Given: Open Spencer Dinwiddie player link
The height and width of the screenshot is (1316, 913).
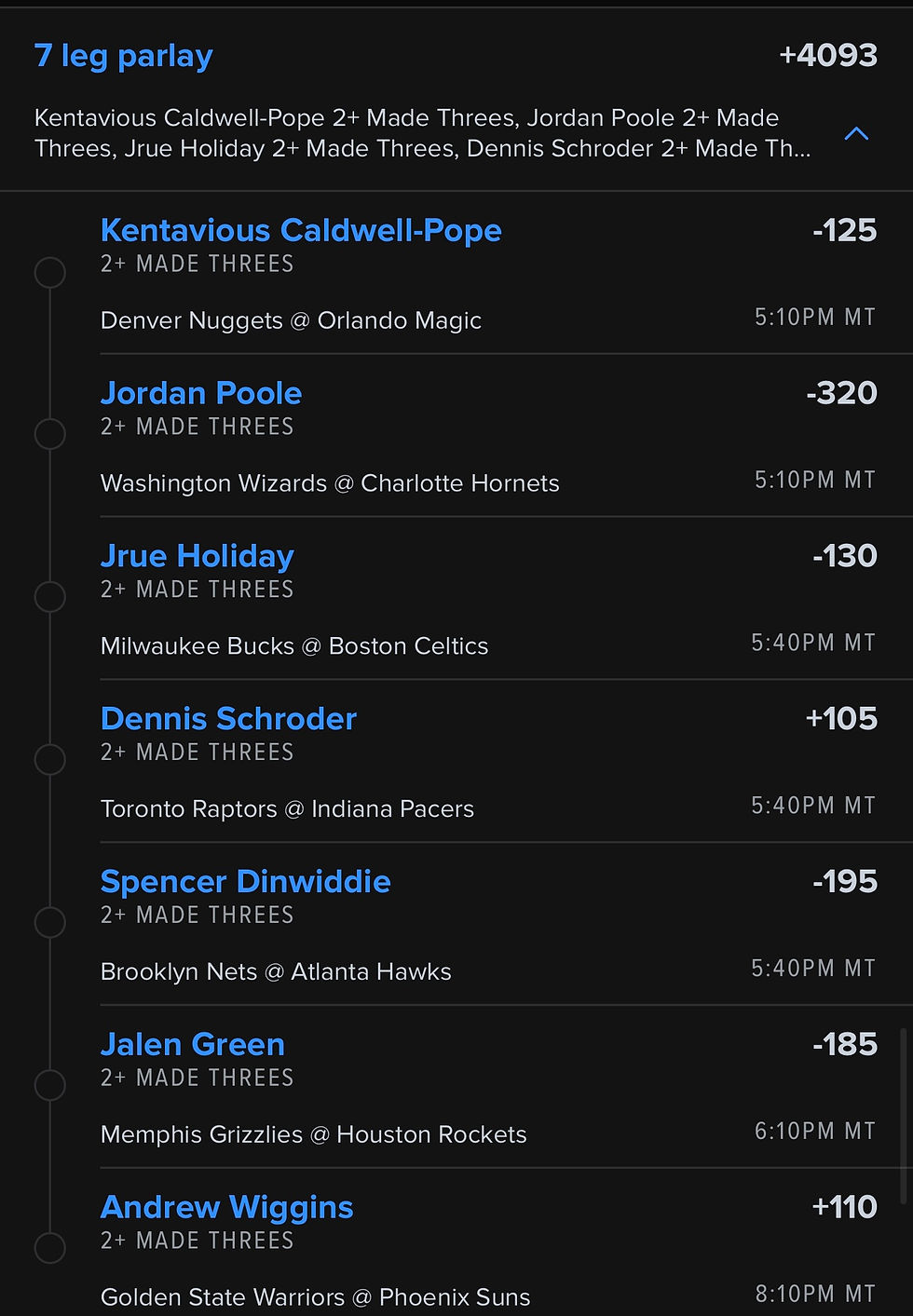Looking at the screenshot, I should (x=245, y=881).
